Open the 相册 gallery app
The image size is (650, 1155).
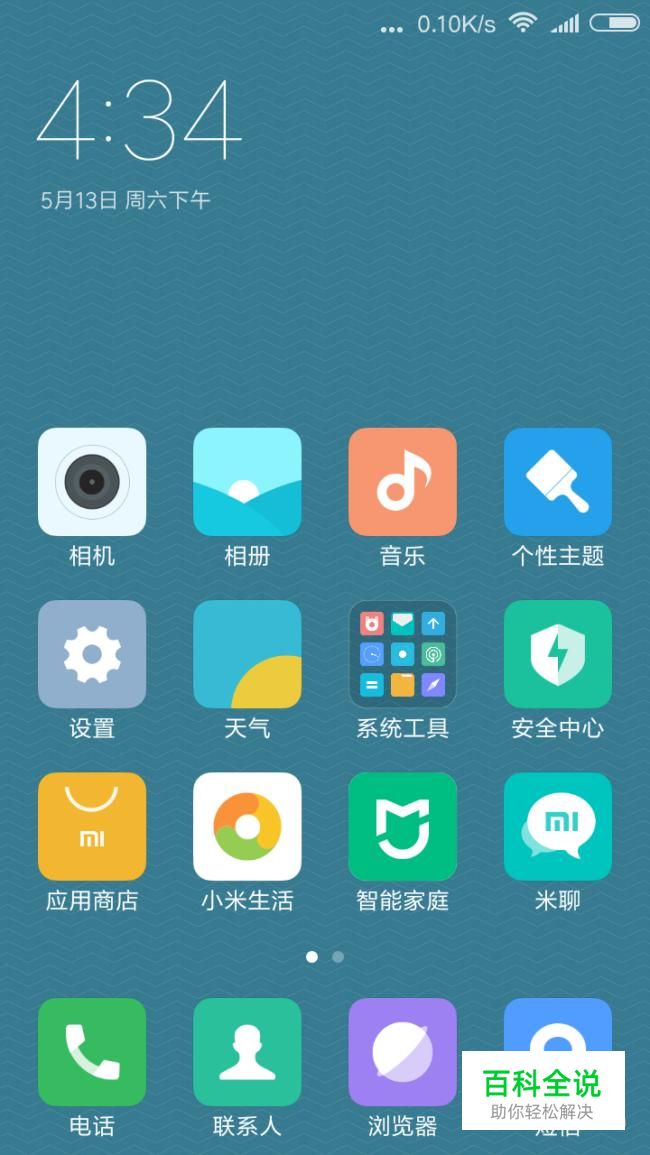tap(247, 482)
